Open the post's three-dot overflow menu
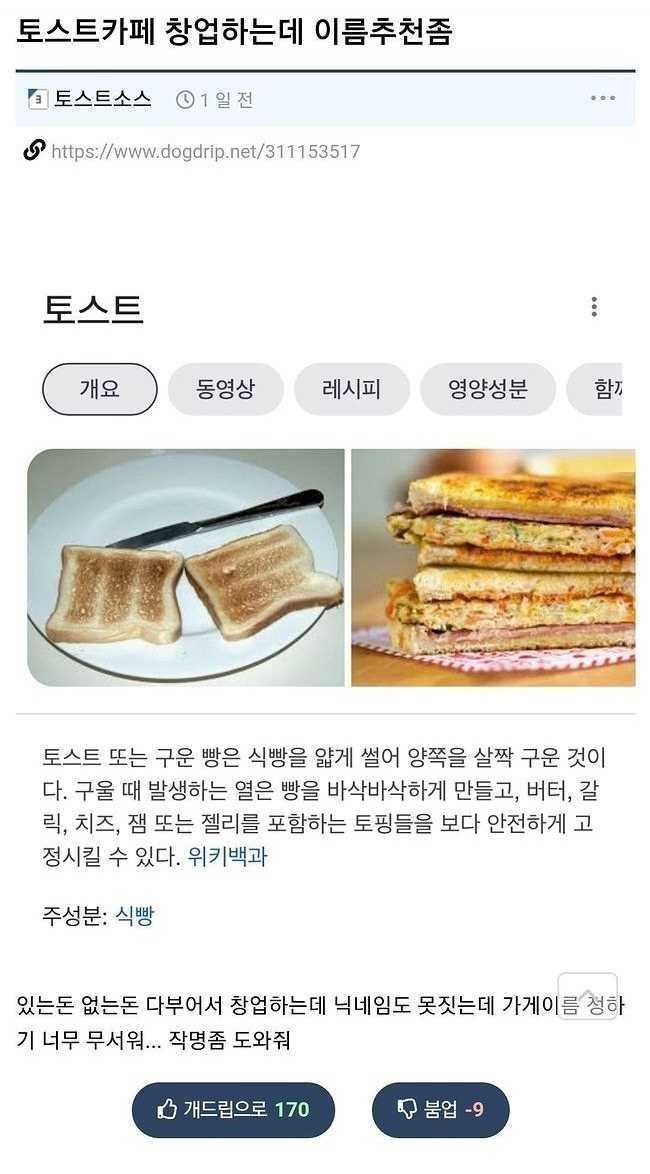Viewport: 650px width, 1174px height. pyautogui.click(x=603, y=98)
